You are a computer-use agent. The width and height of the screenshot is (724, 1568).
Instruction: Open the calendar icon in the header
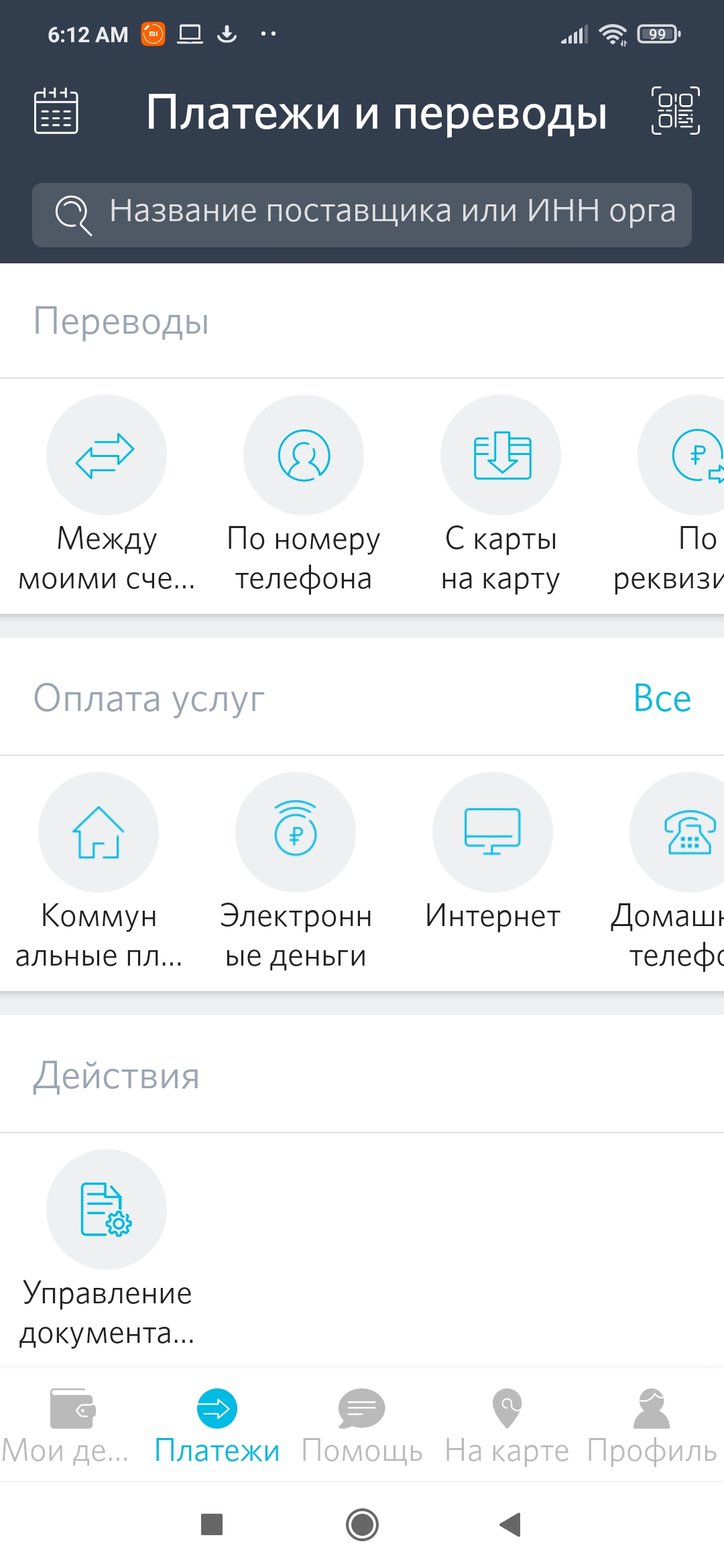click(x=56, y=111)
